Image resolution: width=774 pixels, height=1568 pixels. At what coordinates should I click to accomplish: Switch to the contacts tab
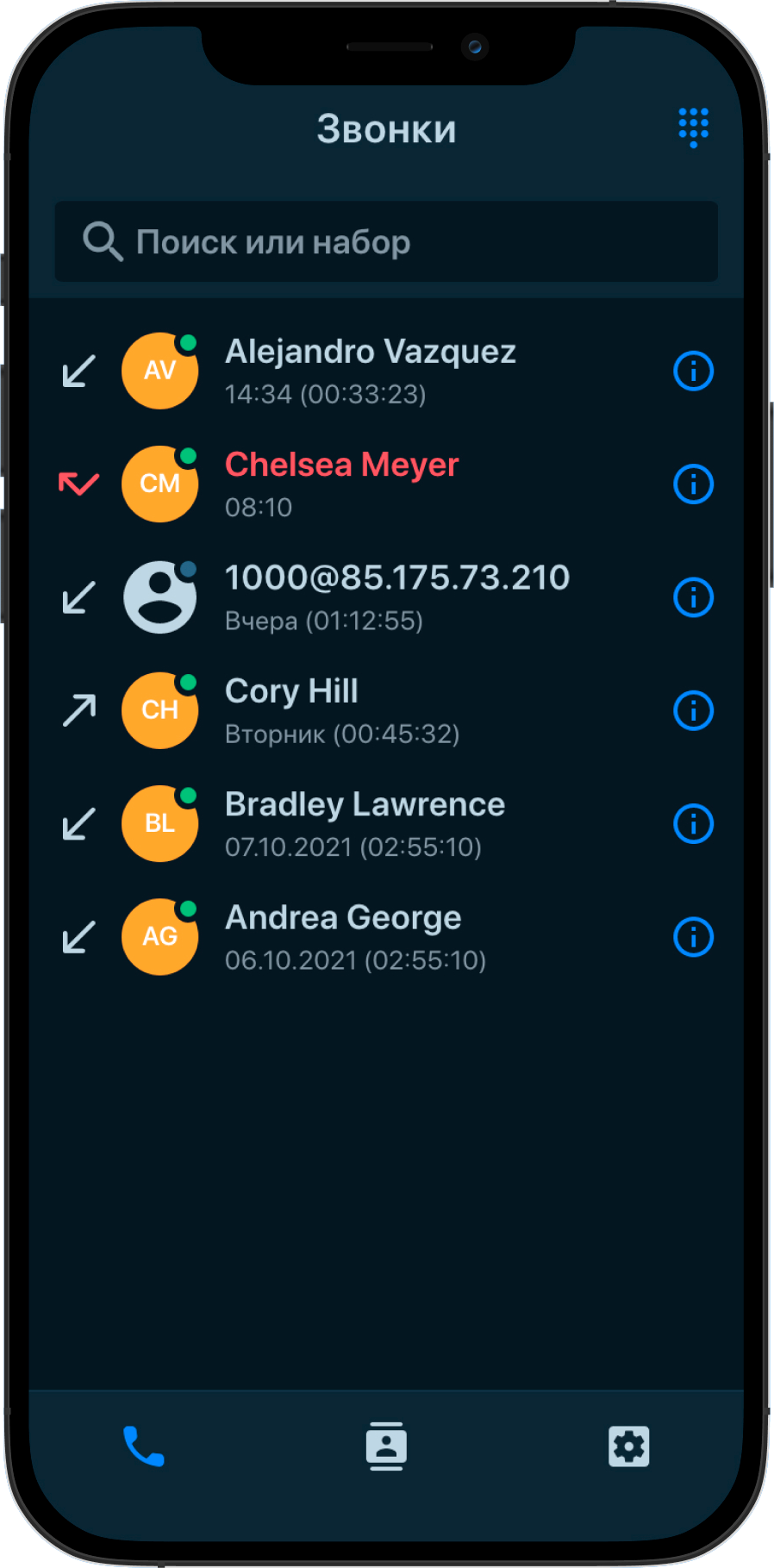386,1446
